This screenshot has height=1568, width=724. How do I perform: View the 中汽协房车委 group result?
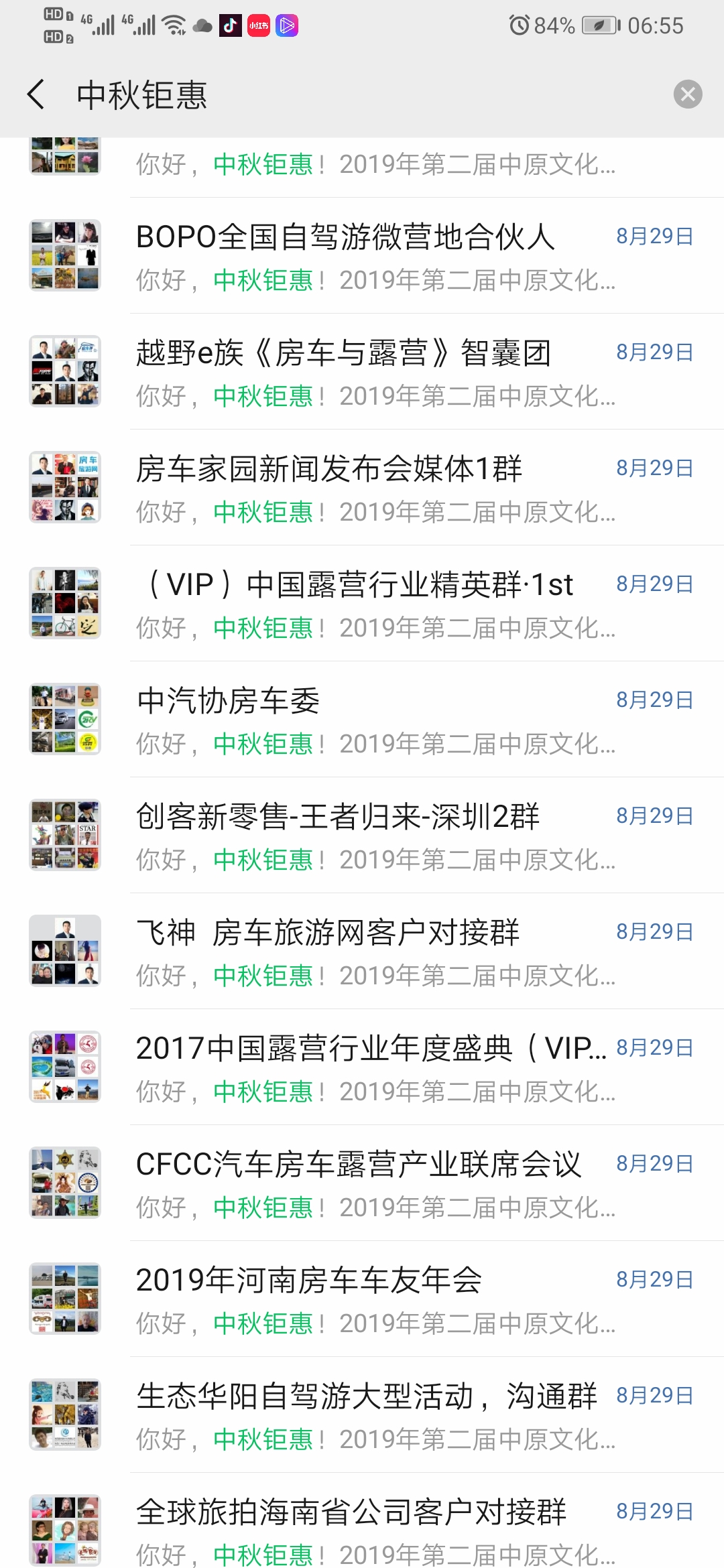[x=375, y=720]
